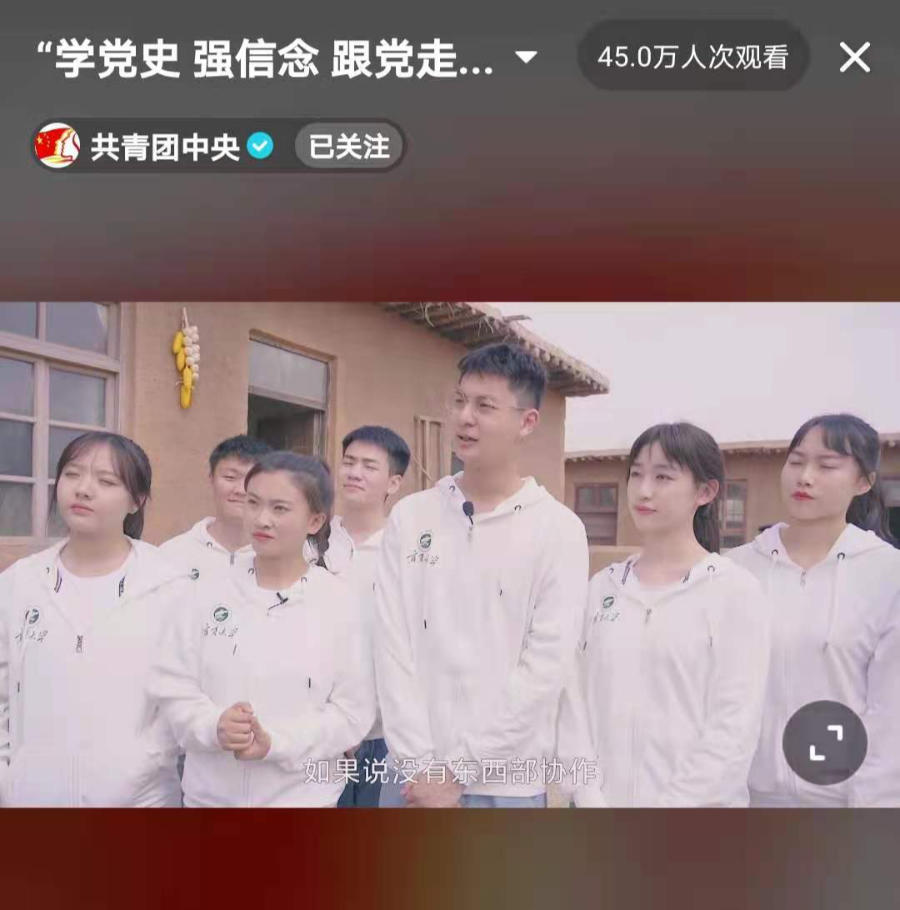Close the live stream with the X
The width and height of the screenshot is (900, 910).
[854, 58]
